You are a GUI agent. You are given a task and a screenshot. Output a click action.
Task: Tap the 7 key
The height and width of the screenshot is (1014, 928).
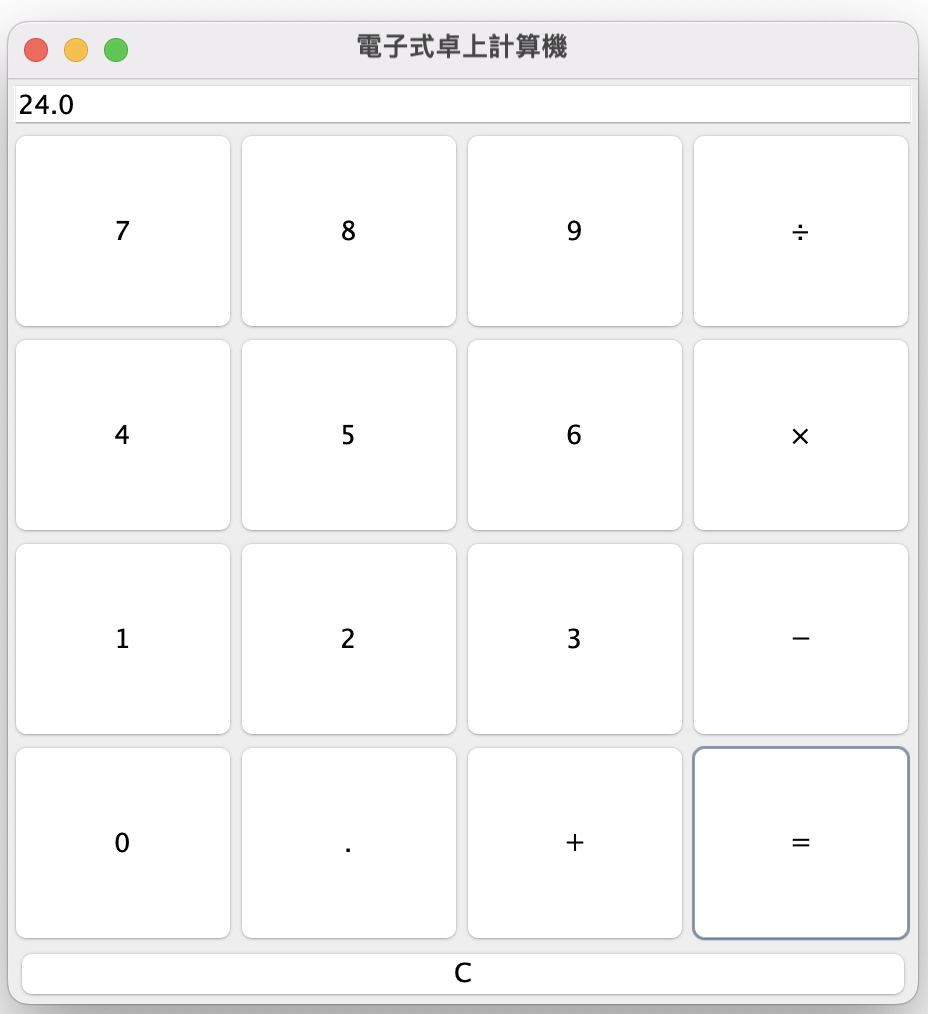pyautogui.click(x=123, y=231)
